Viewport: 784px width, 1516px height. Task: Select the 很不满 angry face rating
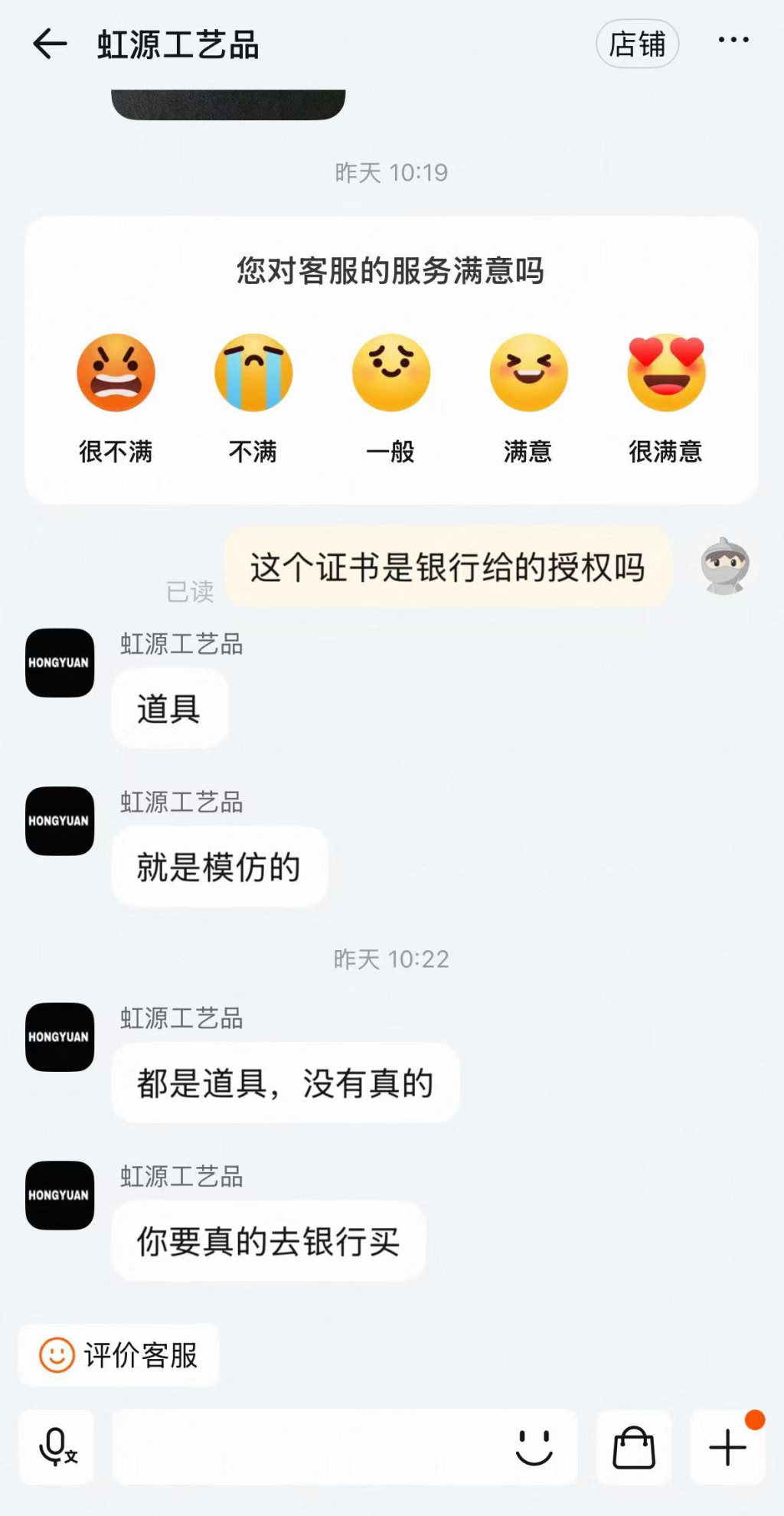[x=116, y=373]
